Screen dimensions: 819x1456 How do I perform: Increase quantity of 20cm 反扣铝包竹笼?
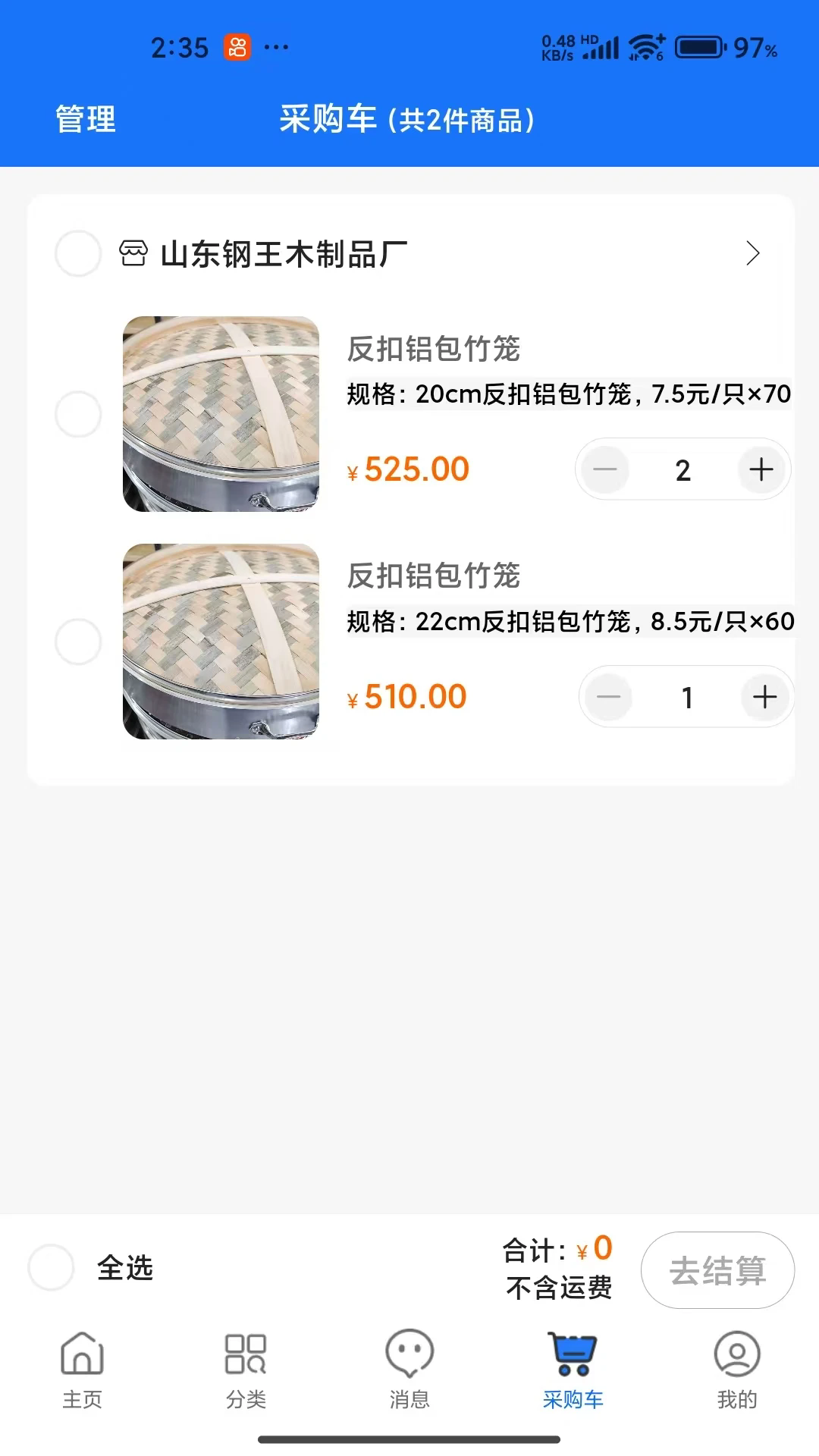tap(762, 470)
